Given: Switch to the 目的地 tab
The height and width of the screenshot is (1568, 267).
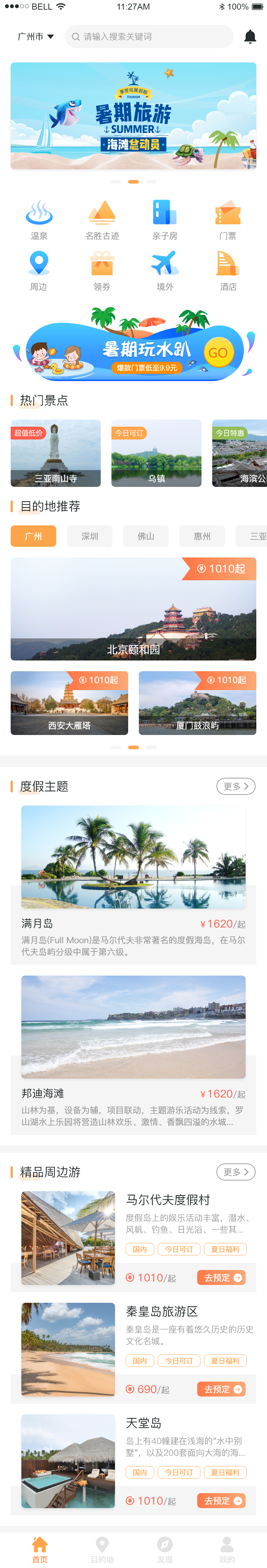Looking at the screenshot, I should click(x=102, y=1550).
